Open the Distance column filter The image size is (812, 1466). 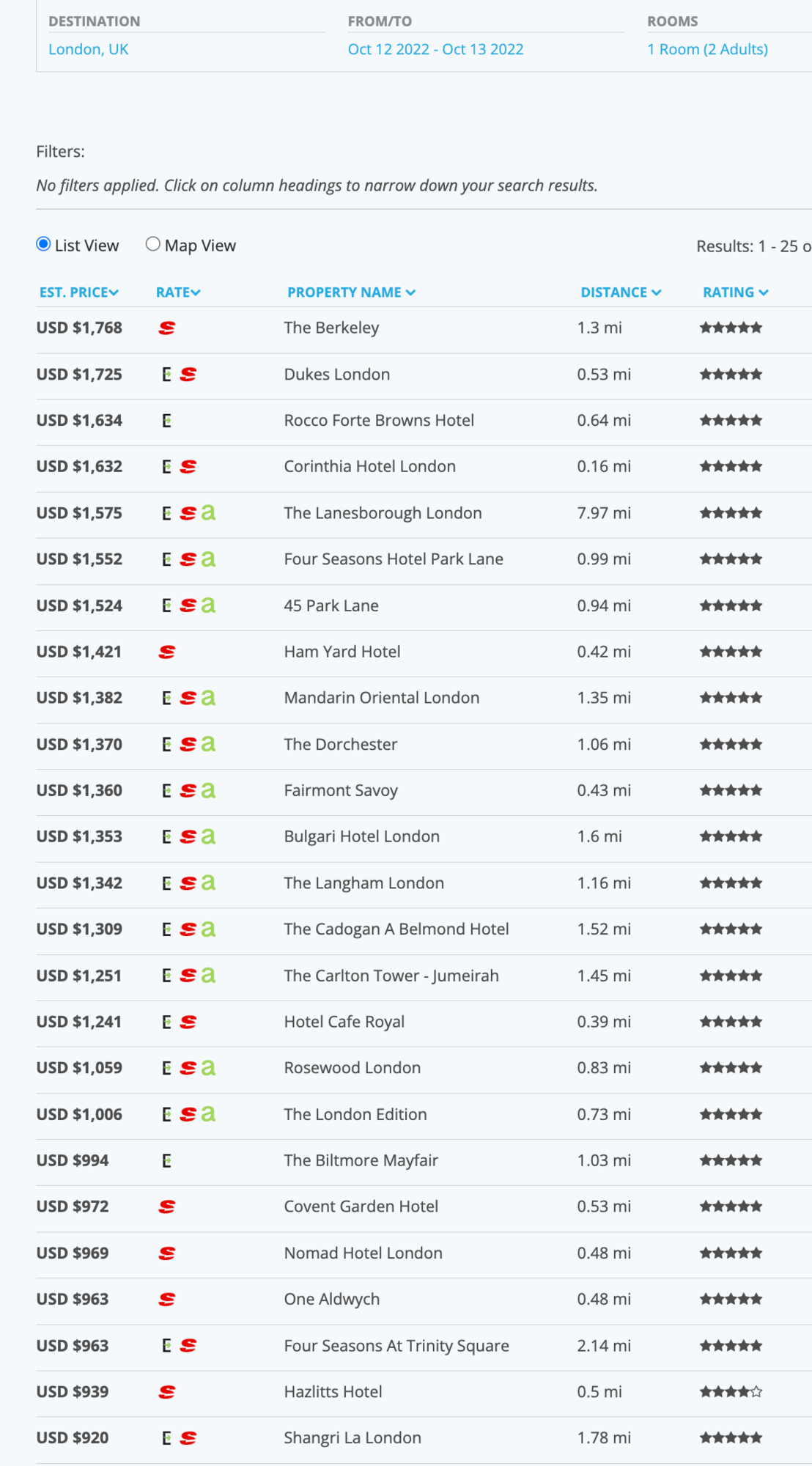click(x=621, y=292)
